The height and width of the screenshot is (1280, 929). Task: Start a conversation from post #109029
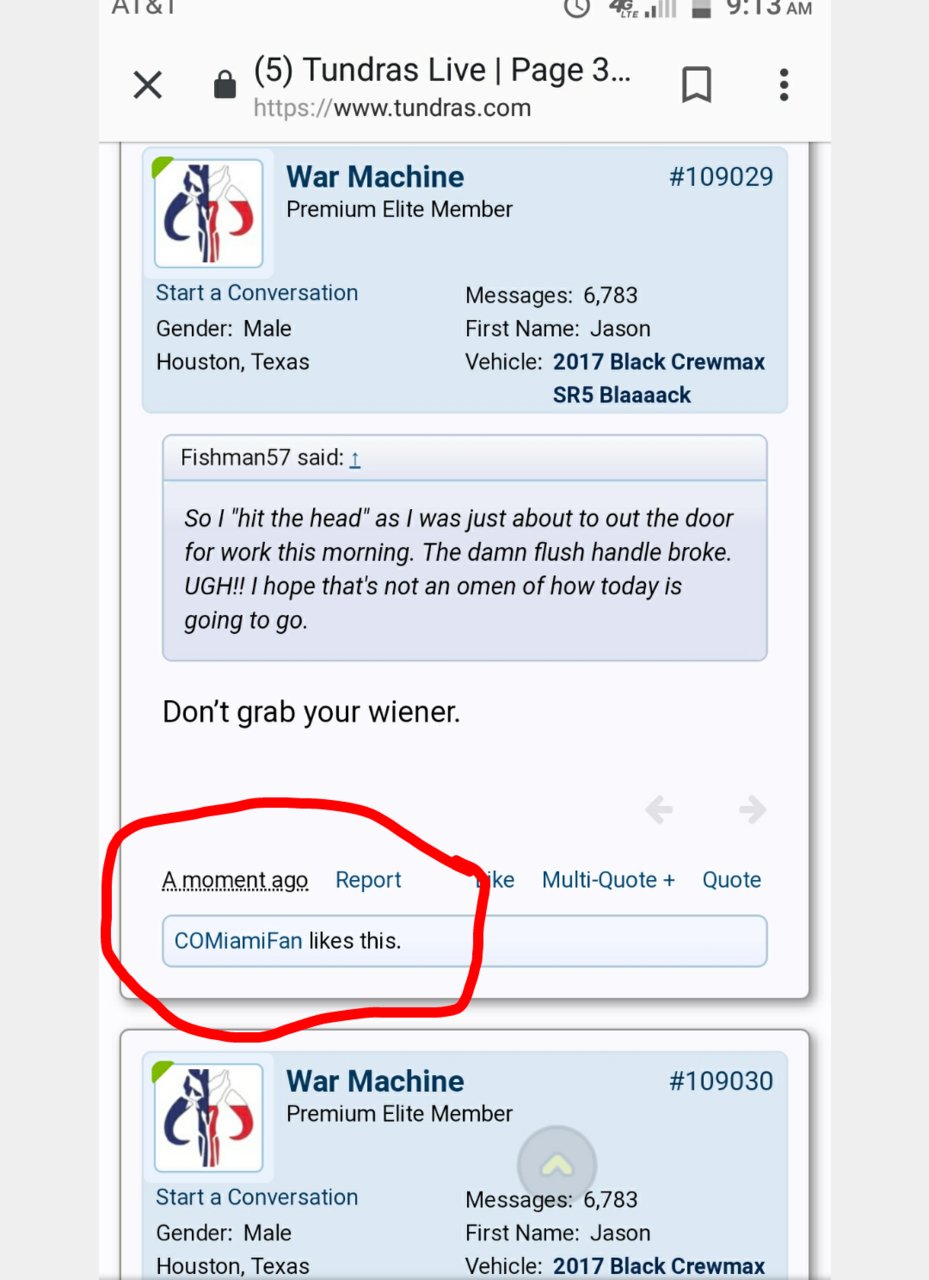pos(256,293)
